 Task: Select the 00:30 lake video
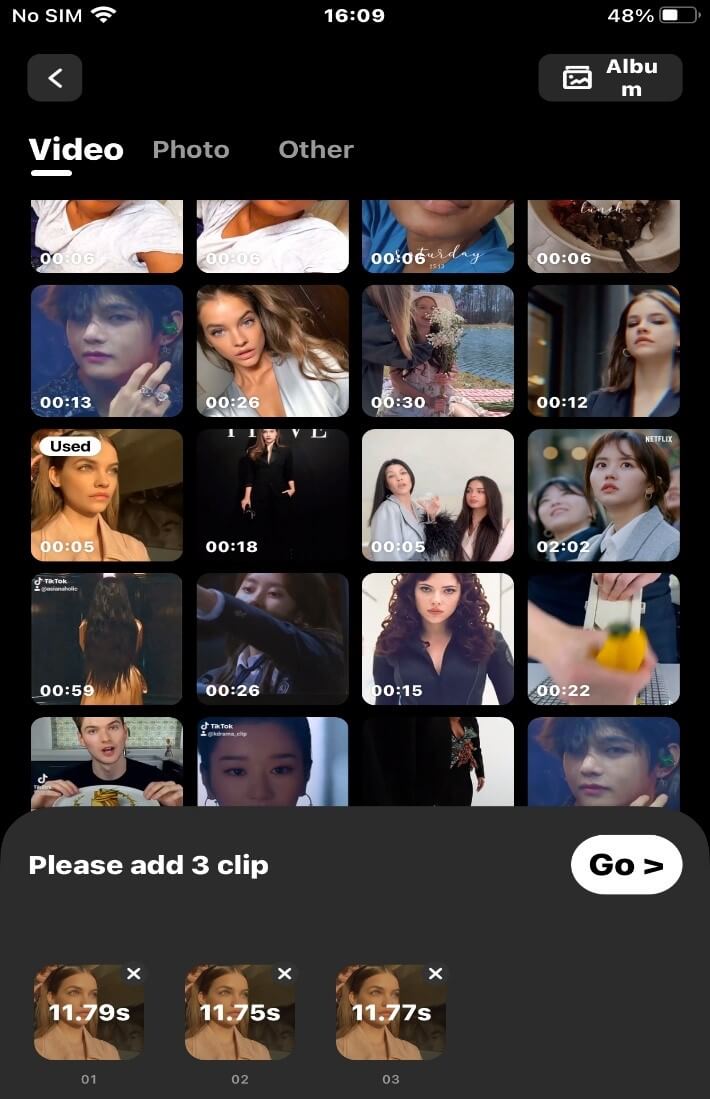(438, 351)
